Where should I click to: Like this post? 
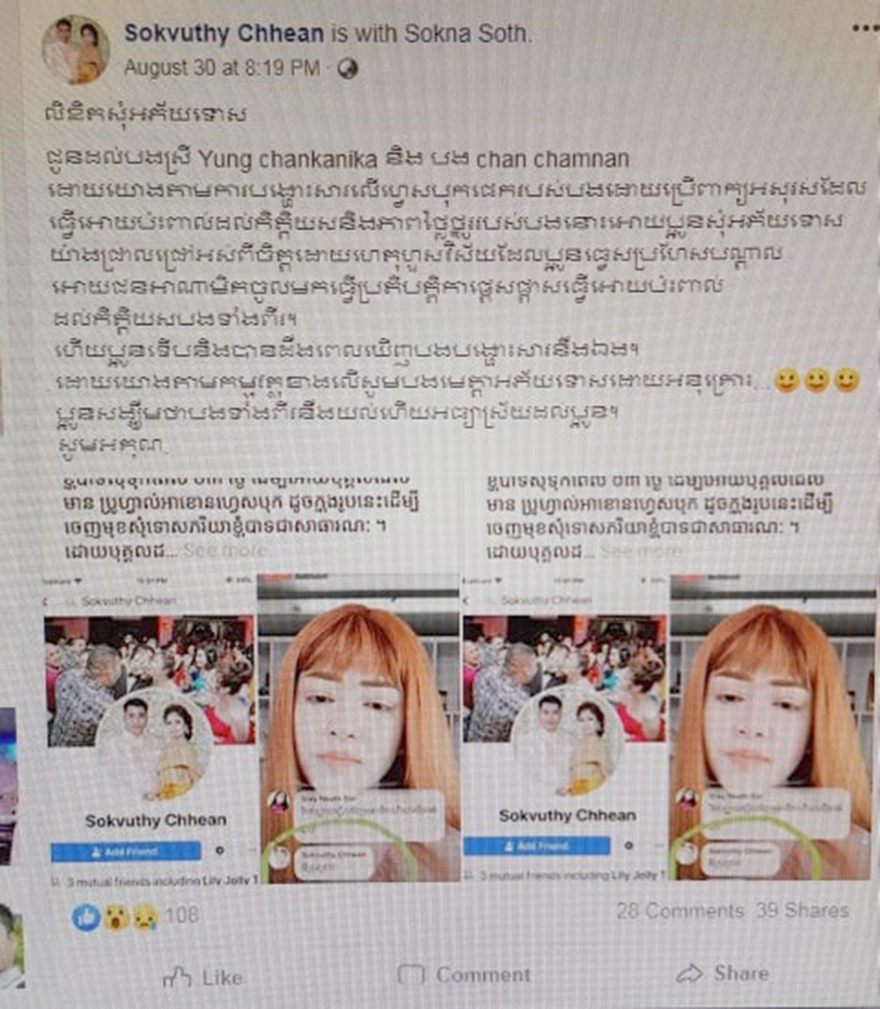203,976
